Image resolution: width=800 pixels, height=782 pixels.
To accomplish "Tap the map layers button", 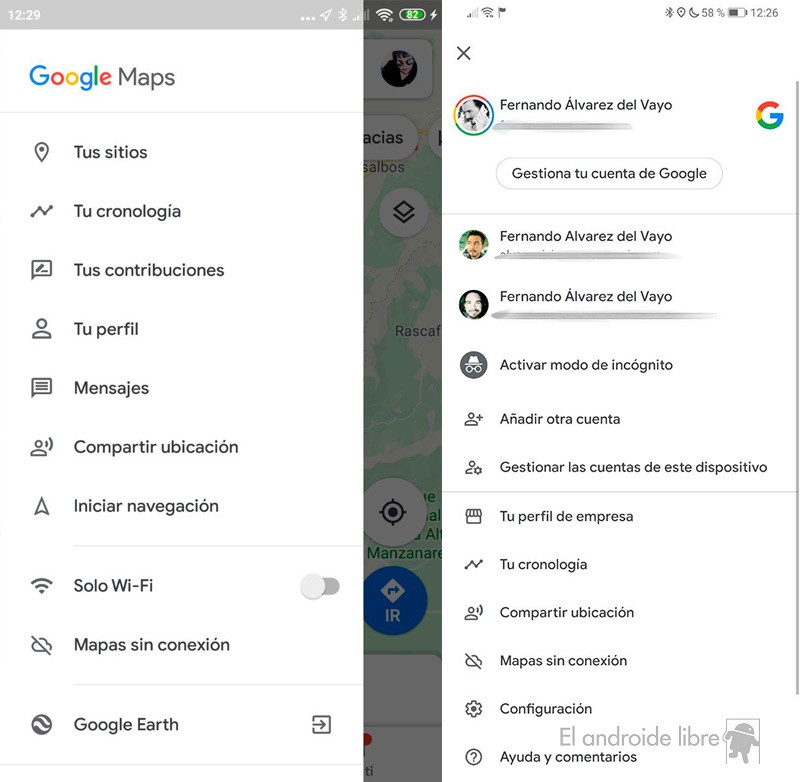I will click(x=403, y=212).
